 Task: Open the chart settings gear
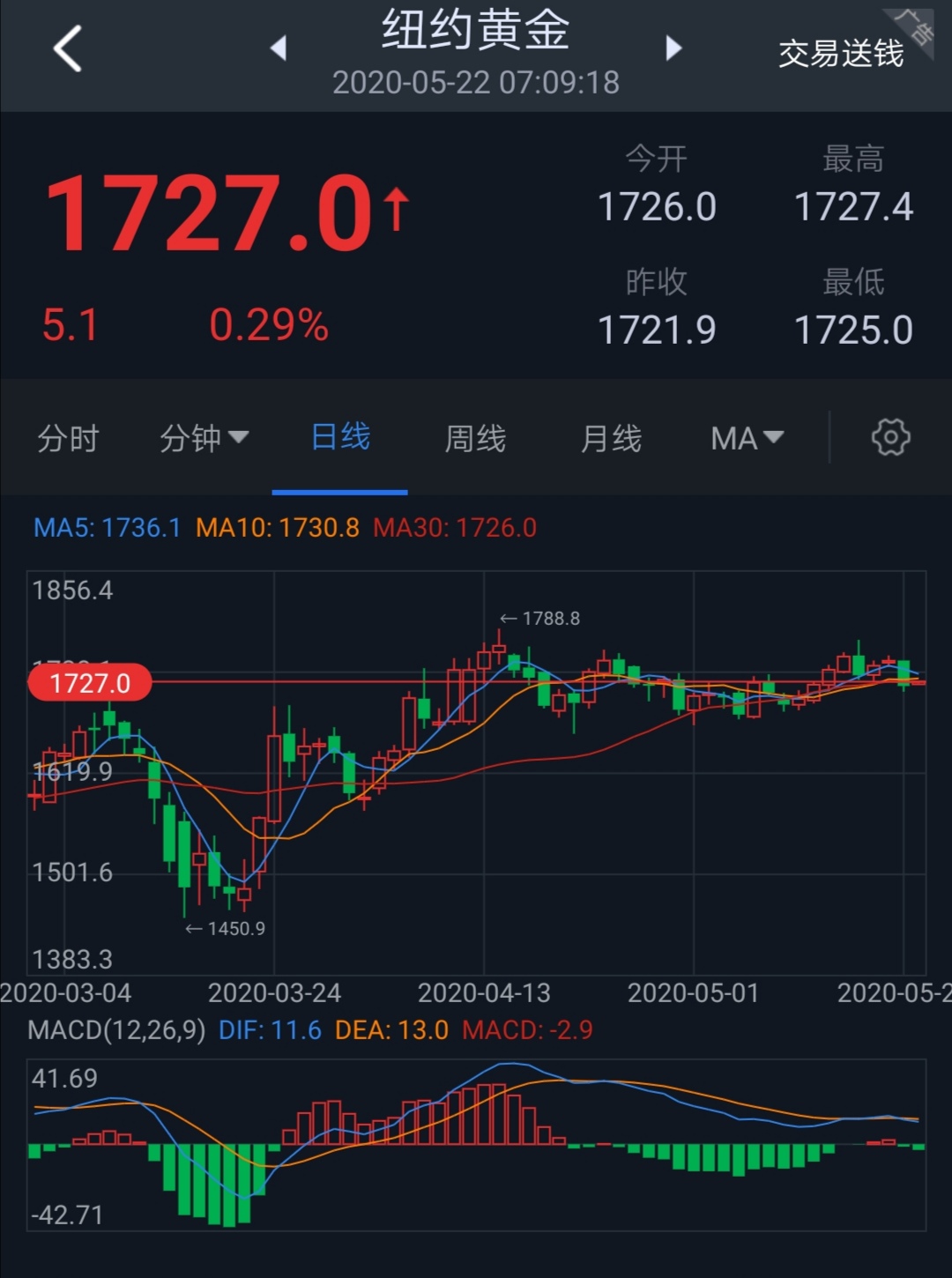(891, 437)
